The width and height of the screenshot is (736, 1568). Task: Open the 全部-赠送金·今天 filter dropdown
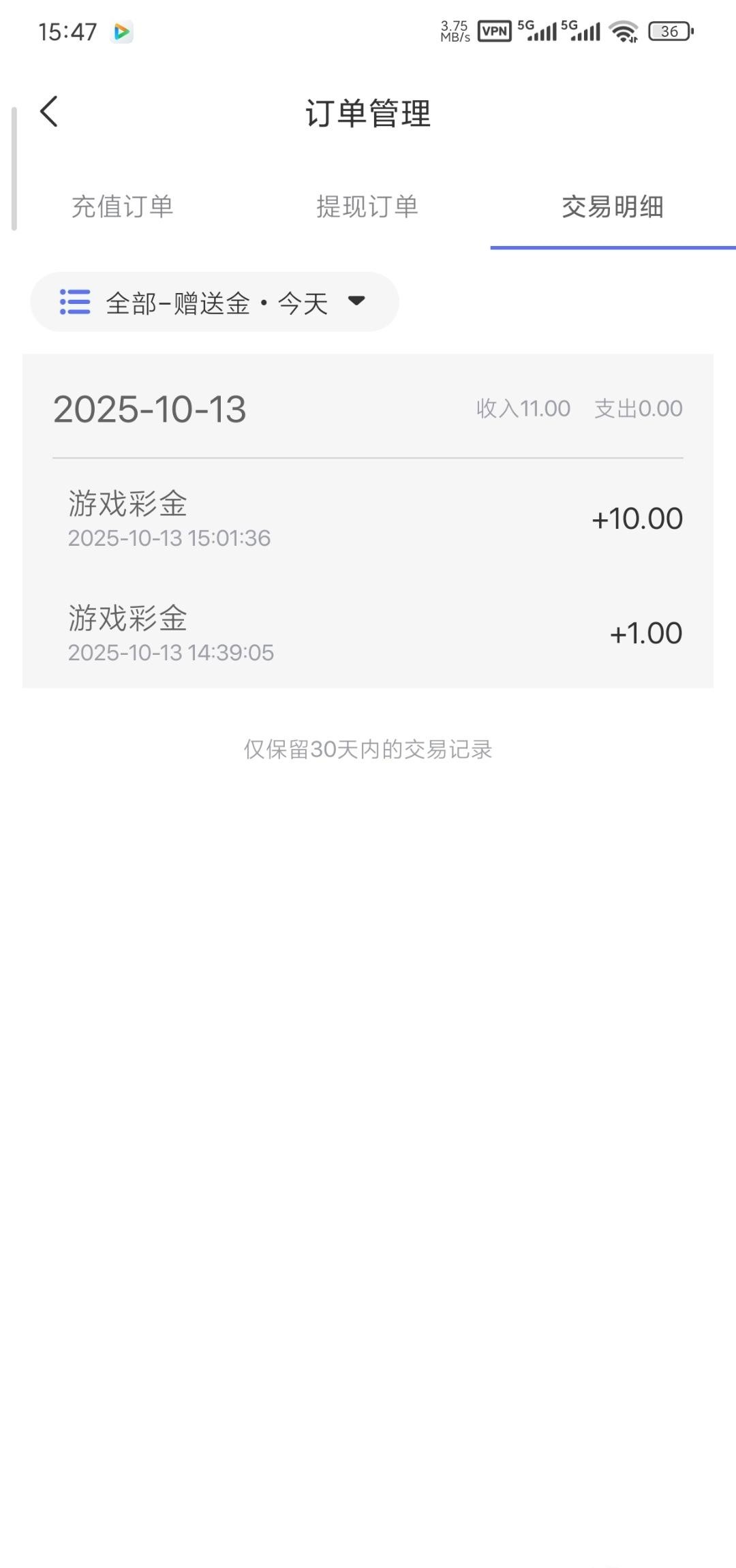pos(215,302)
